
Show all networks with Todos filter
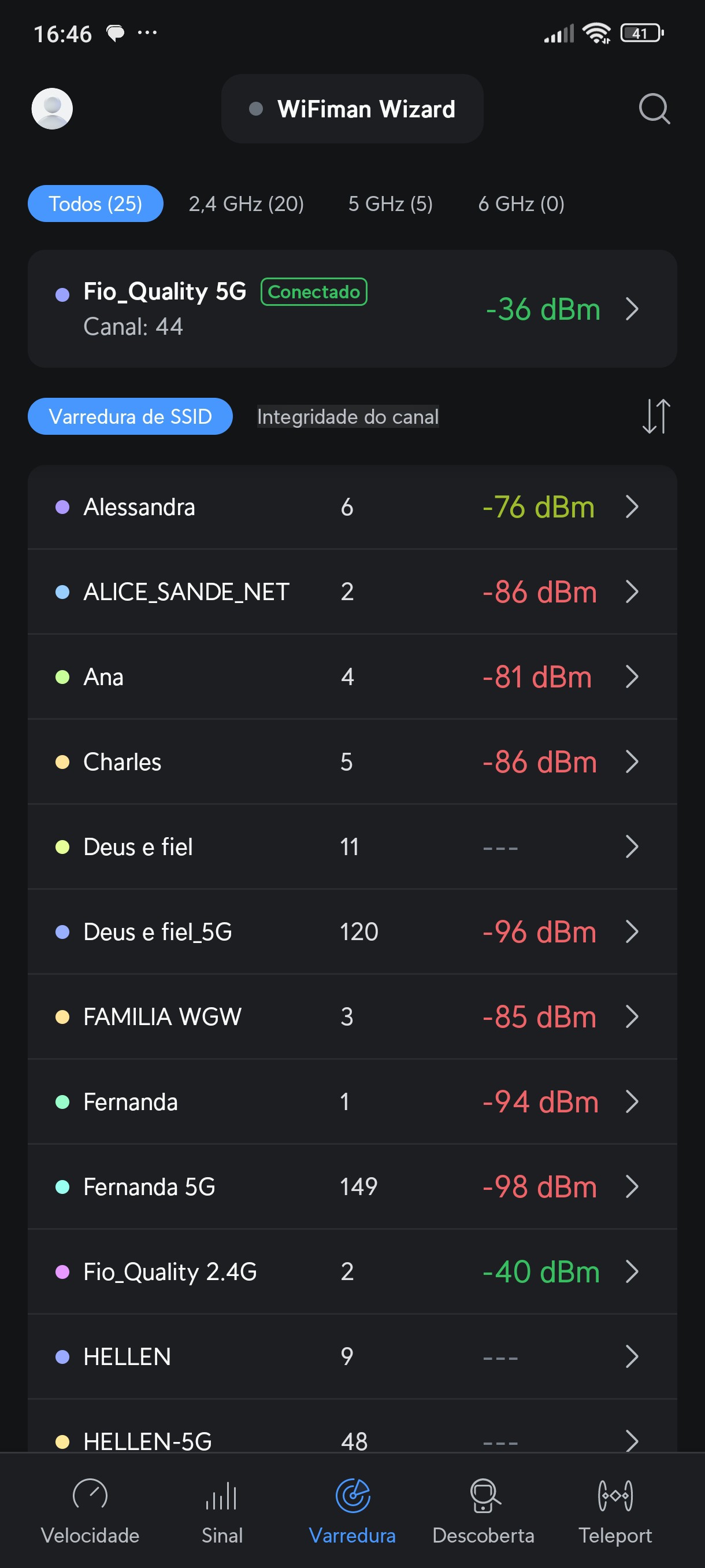pyautogui.click(x=95, y=204)
